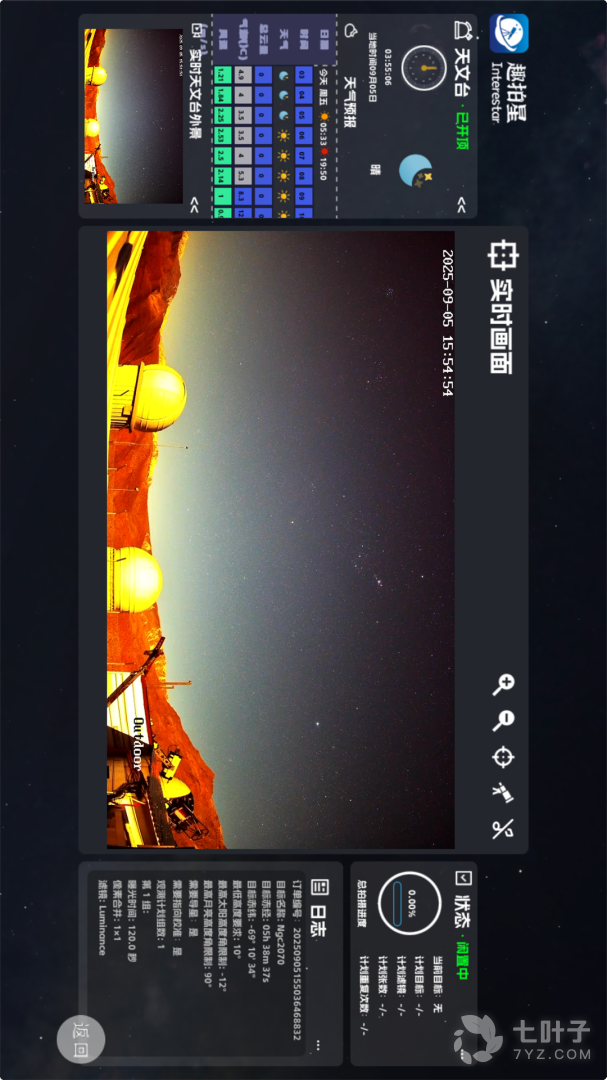The width and height of the screenshot is (607, 1080).
Task: Expand the 天文台 observatory panel arrows
Action: pos(461,205)
